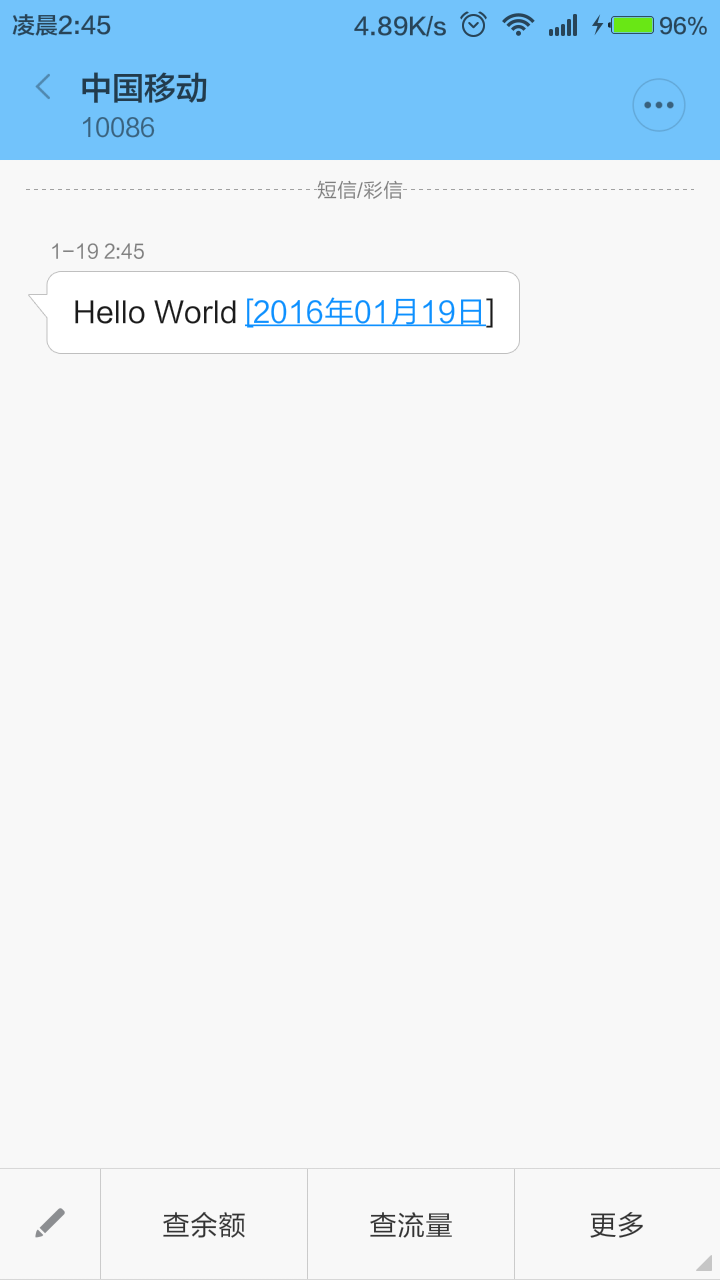Expand the 更多 menu

[617, 1224]
